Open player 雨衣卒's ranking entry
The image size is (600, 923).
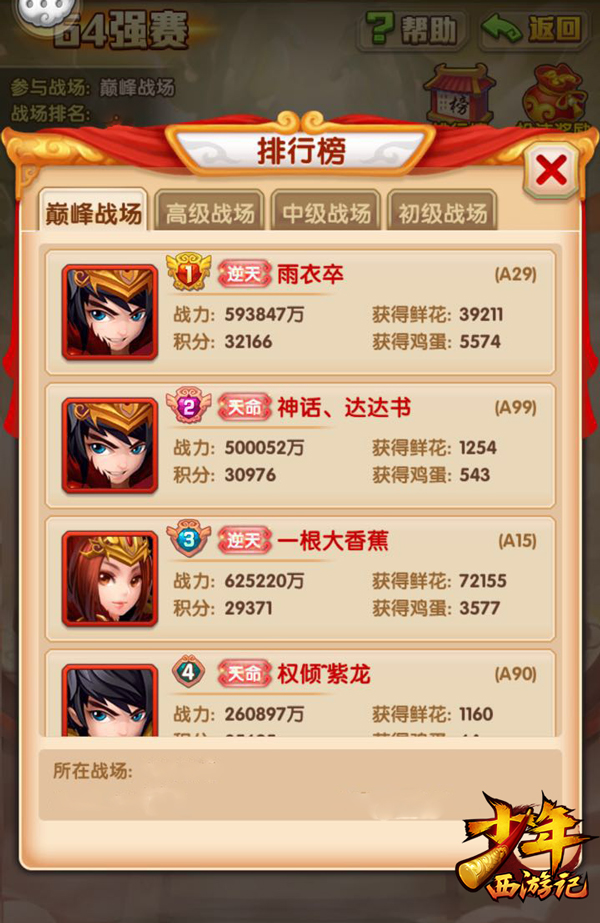[x=300, y=310]
